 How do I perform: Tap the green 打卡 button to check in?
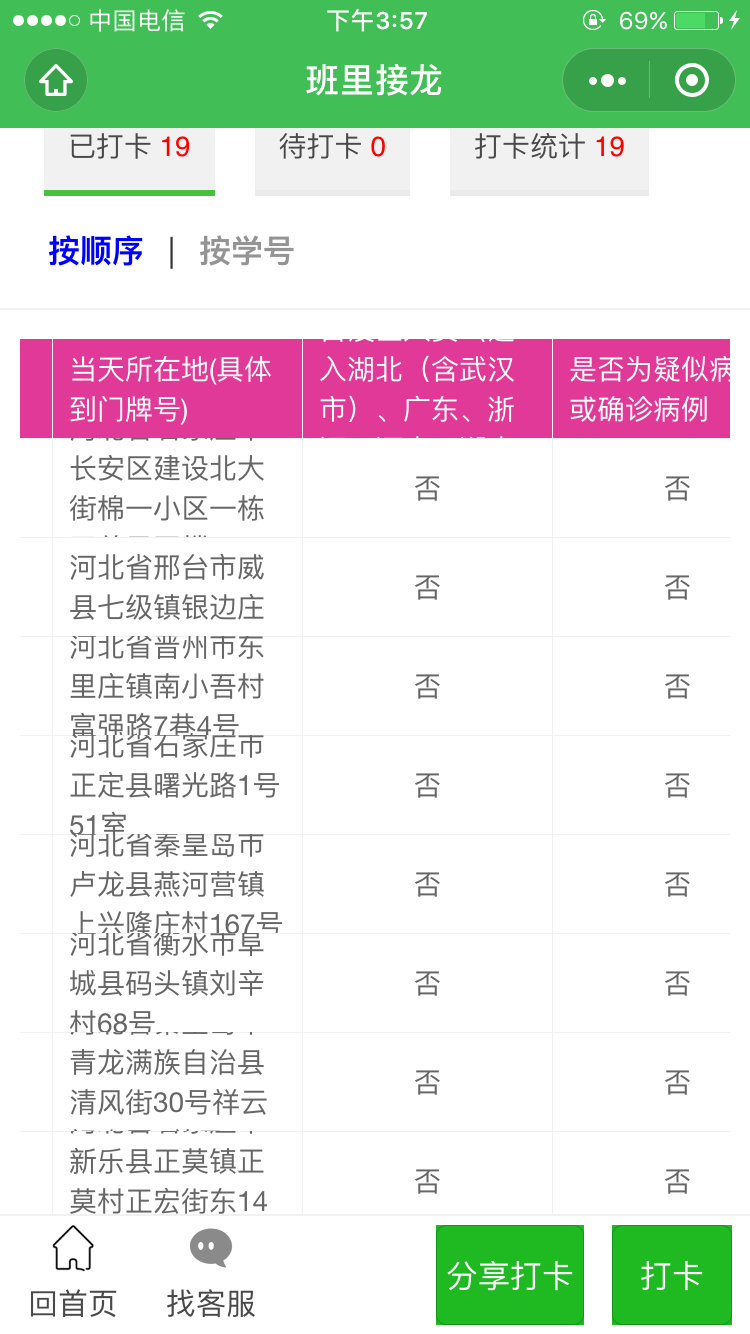672,1275
